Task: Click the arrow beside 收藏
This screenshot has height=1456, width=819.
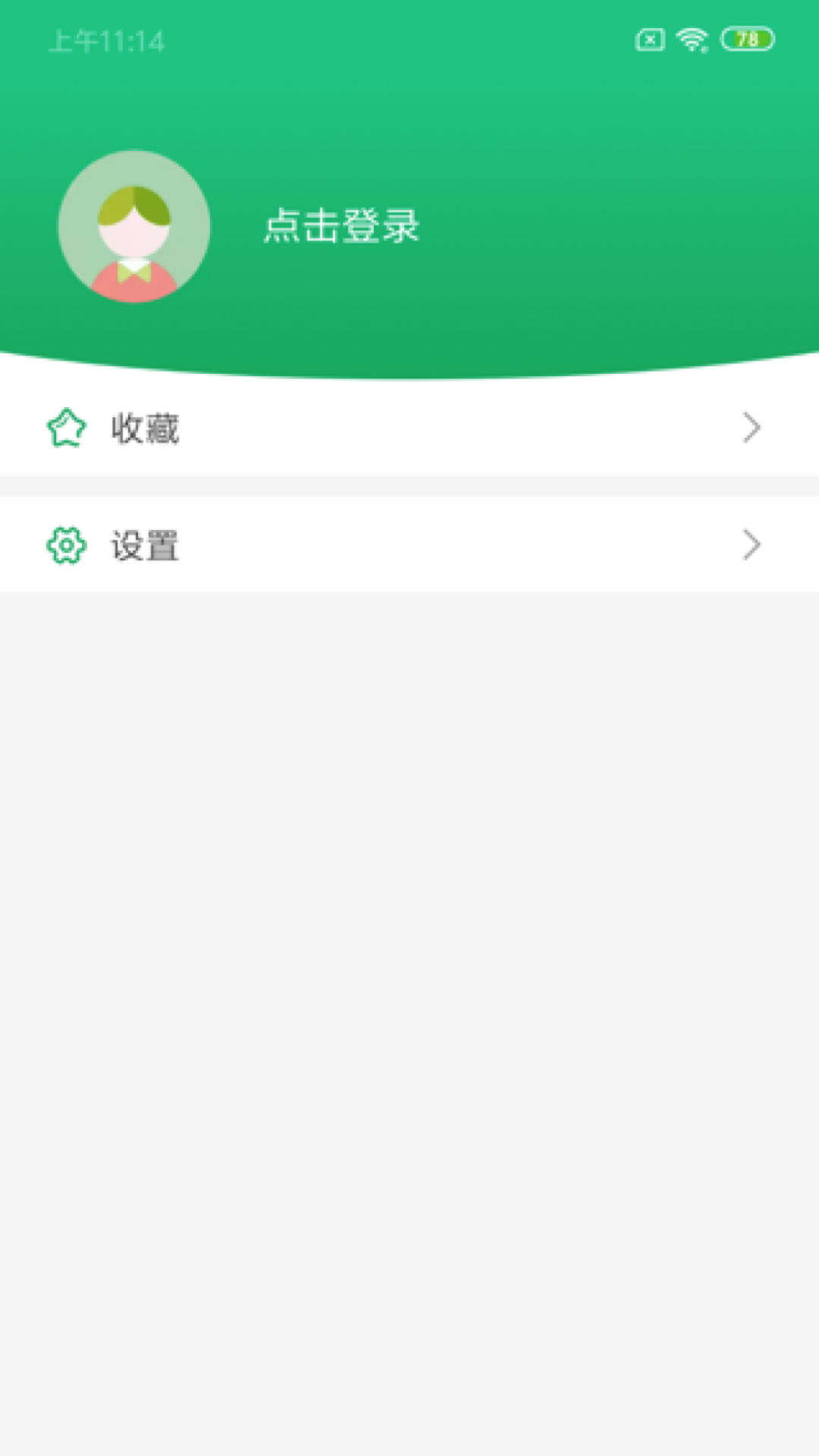Action: 752,427
